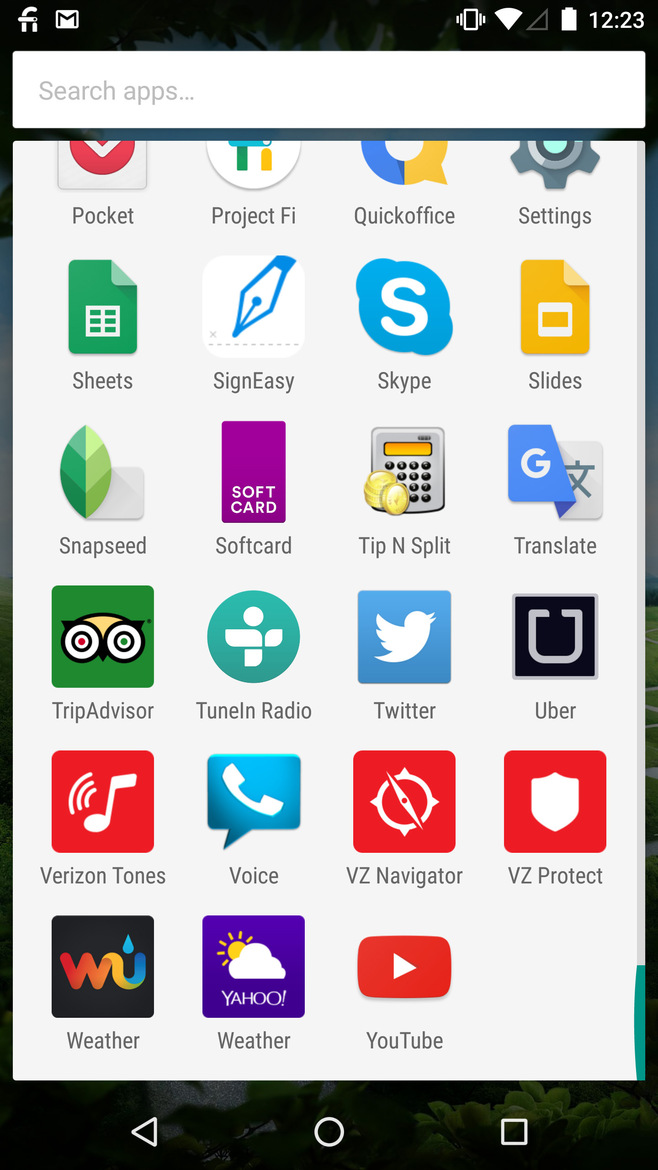Launch Uber
This screenshot has height=1170, width=658.
click(555, 638)
